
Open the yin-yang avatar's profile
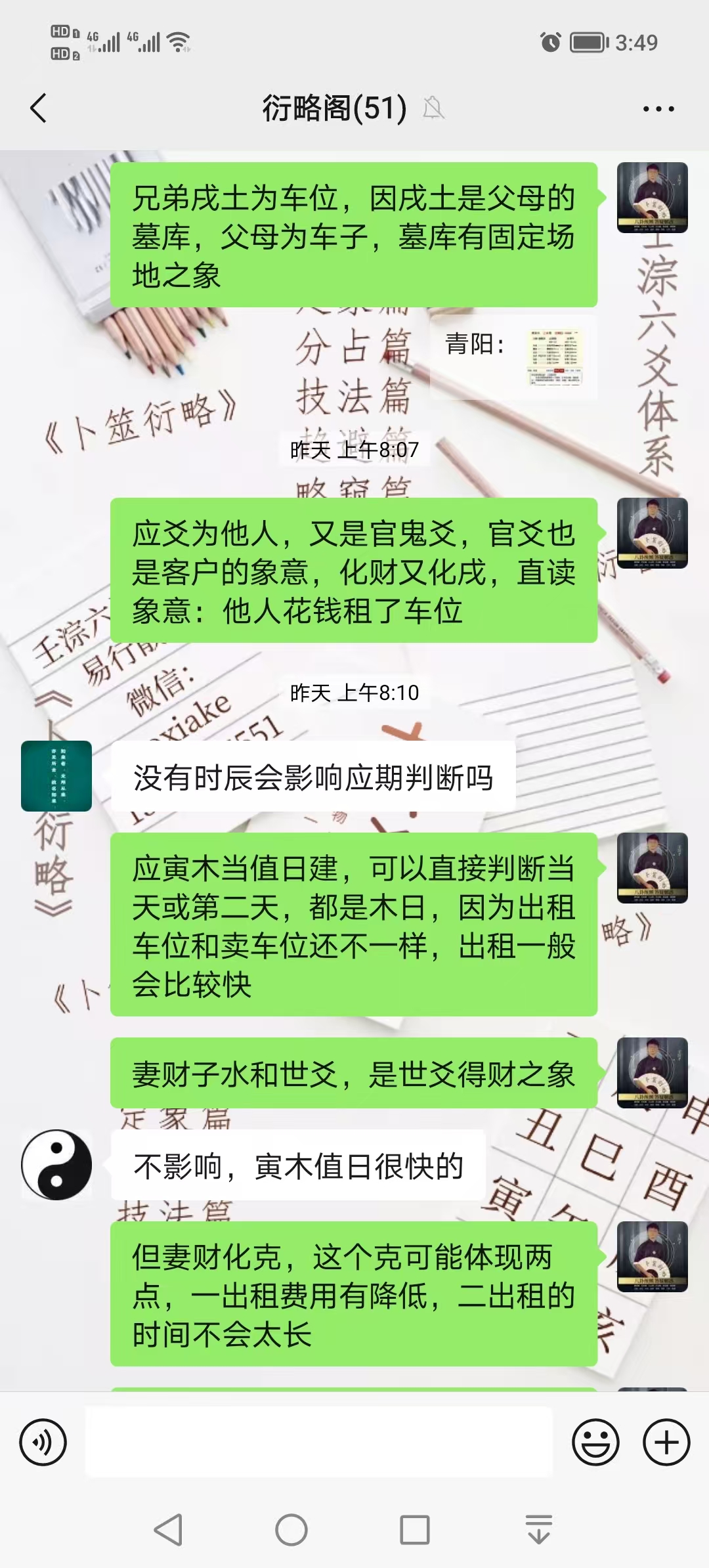coord(56,1165)
